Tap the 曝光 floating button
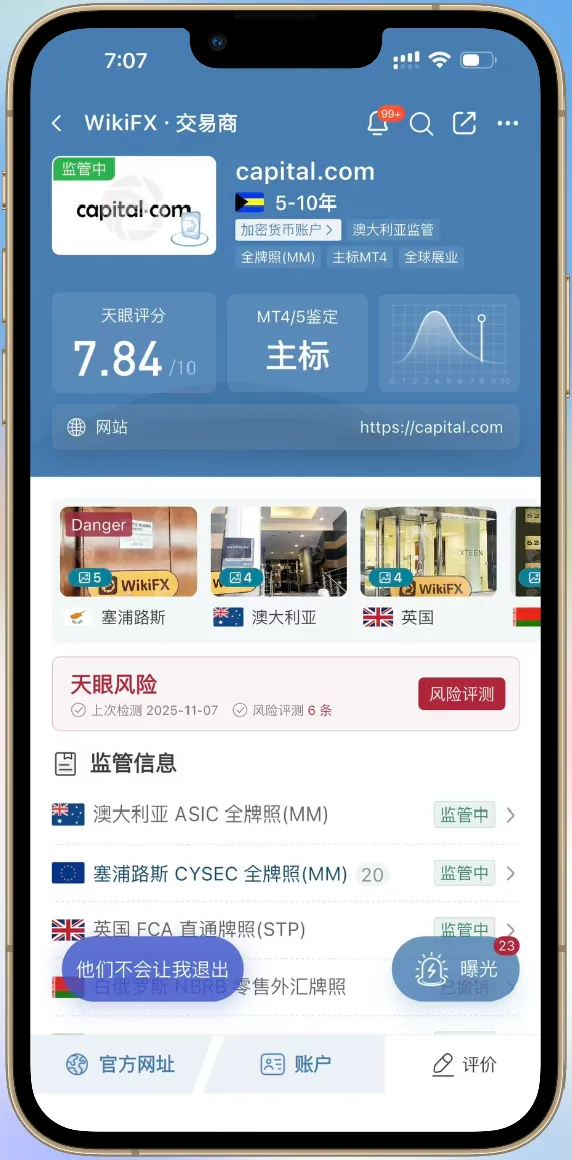The width and height of the screenshot is (572, 1160). pyautogui.click(x=456, y=968)
